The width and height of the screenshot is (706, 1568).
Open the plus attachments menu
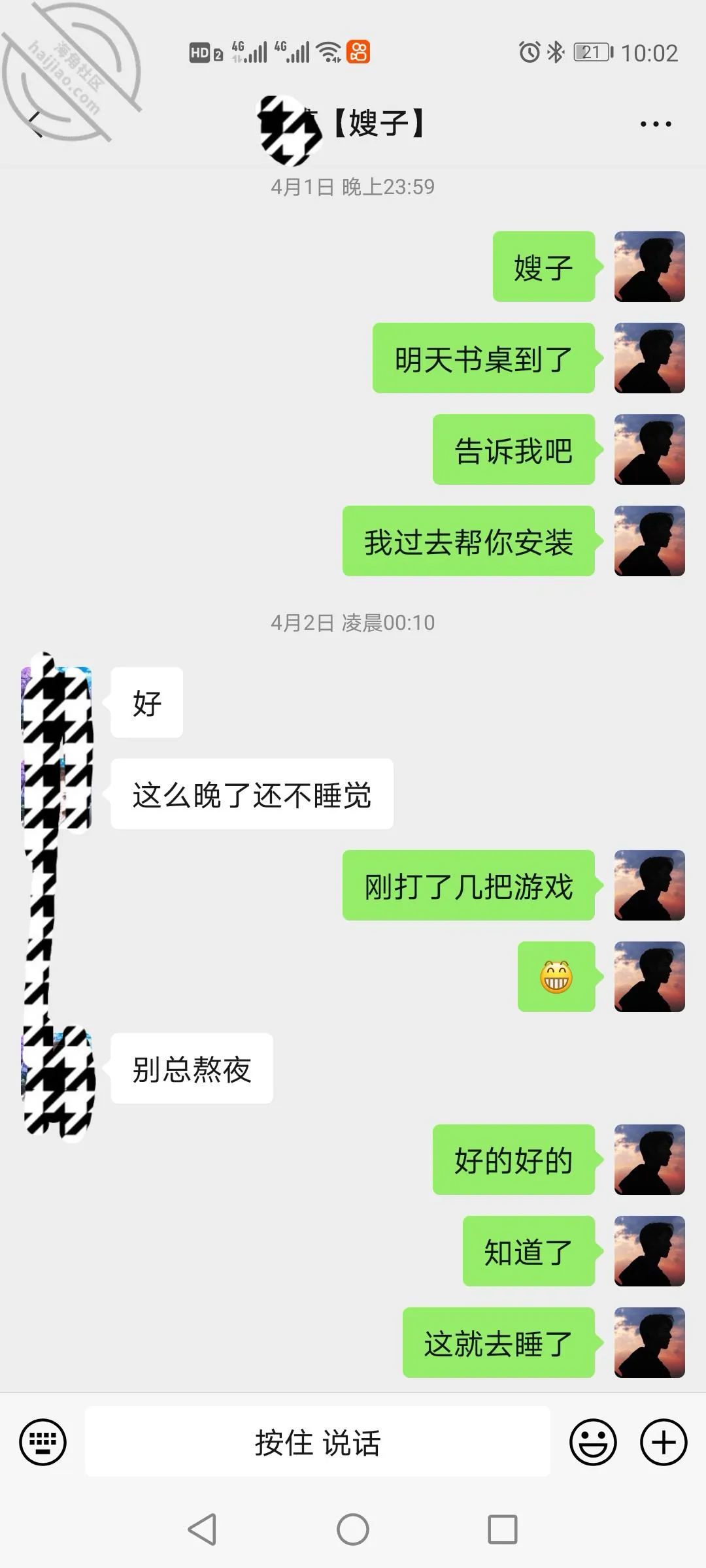coord(664,1442)
